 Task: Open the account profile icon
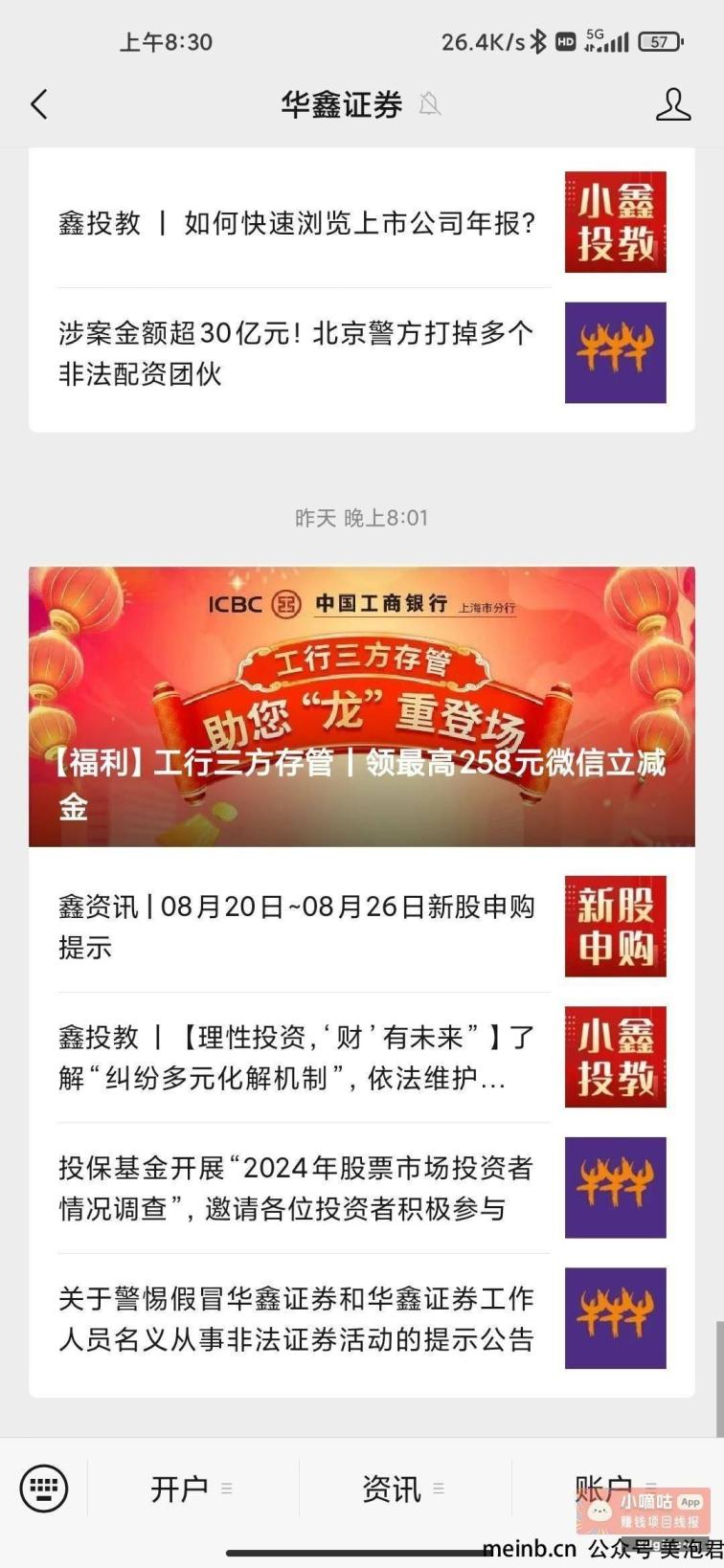[x=672, y=104]
